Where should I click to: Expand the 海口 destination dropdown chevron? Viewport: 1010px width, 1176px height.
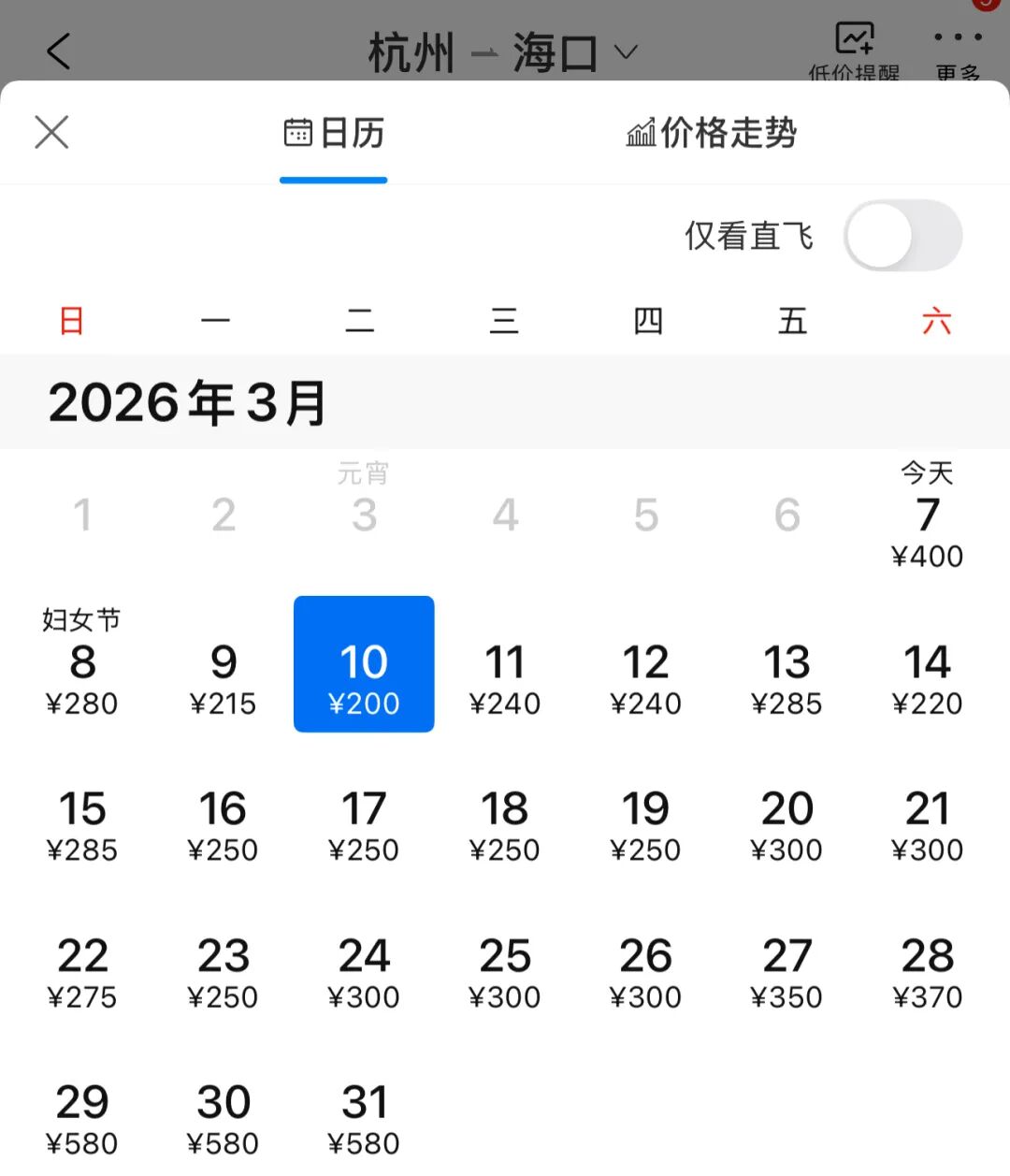pos(625,53)
